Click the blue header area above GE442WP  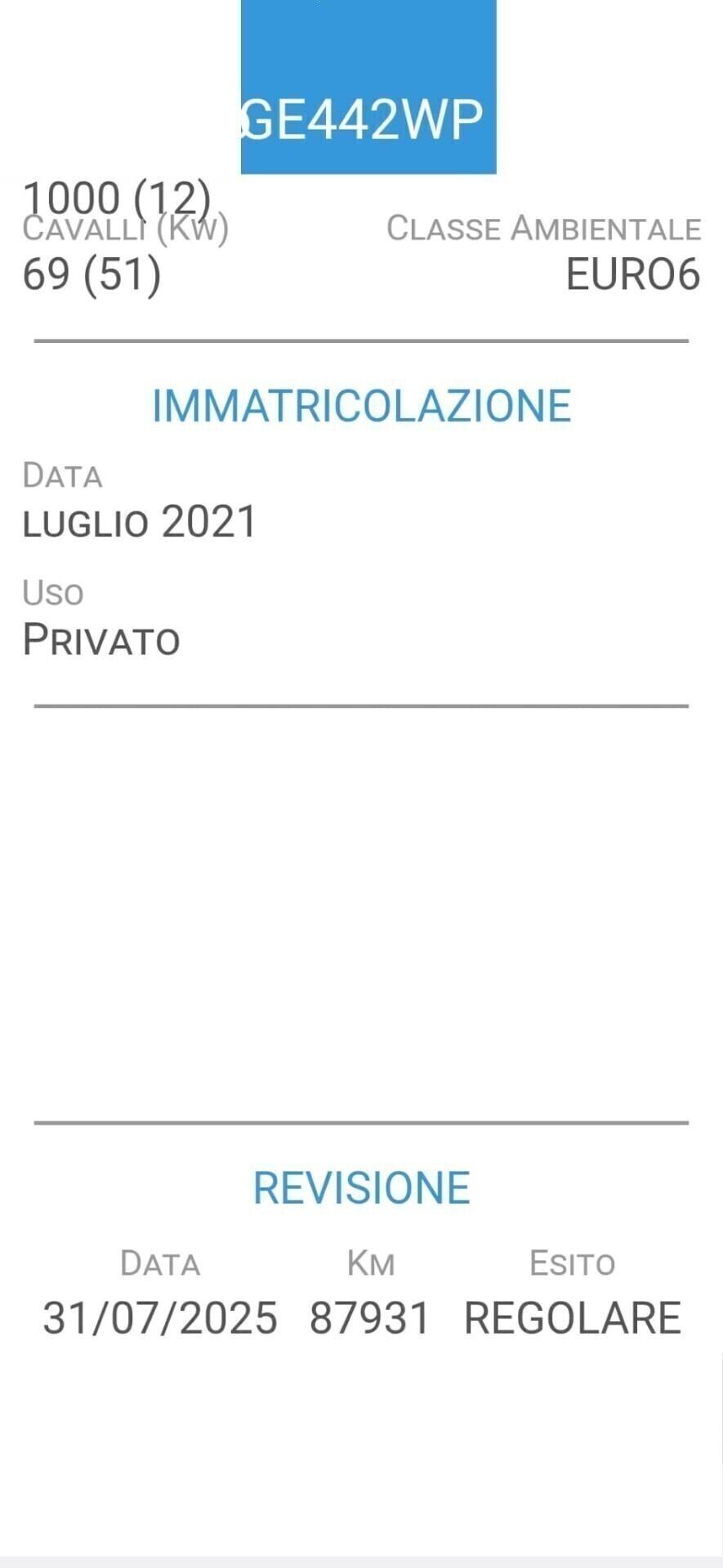(367, 49)
